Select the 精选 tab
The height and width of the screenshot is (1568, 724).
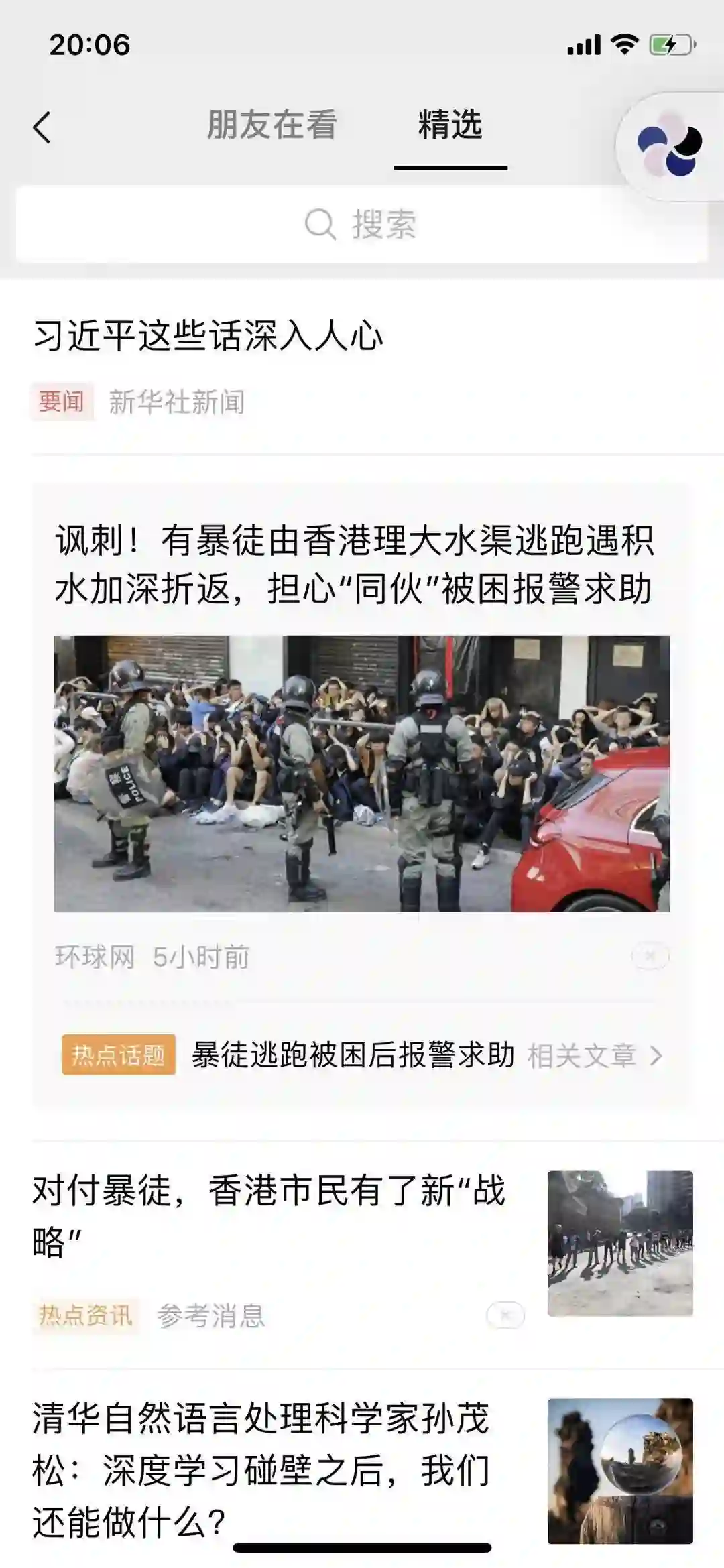[450, 125]
